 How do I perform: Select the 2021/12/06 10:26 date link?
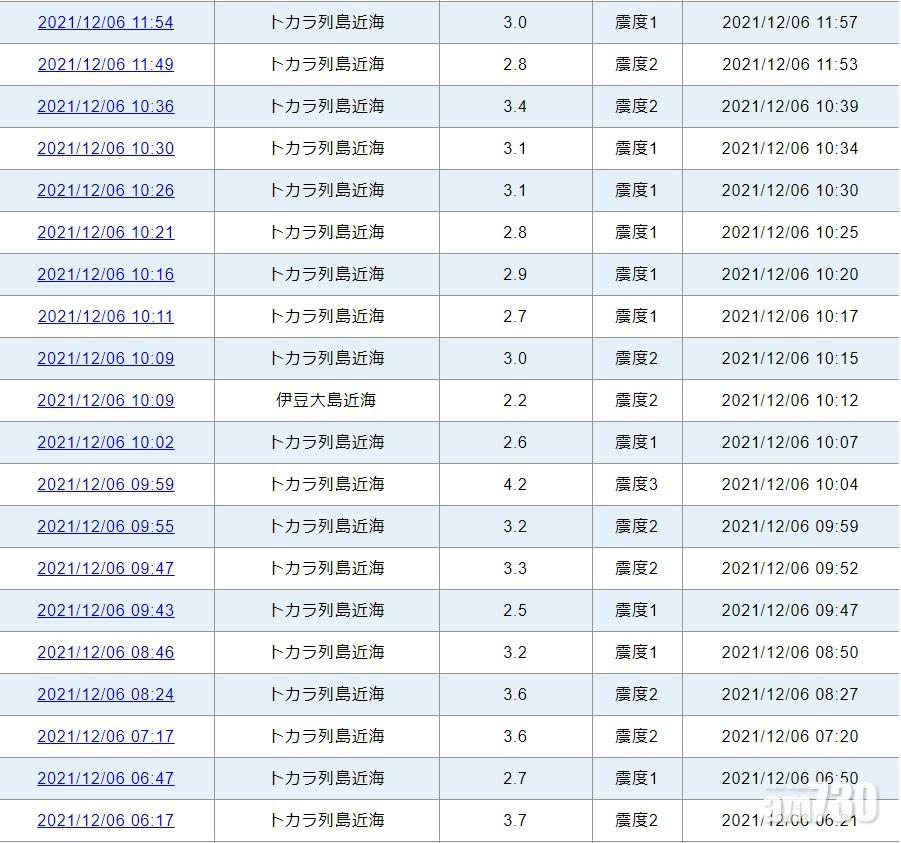tap(105, 190)
